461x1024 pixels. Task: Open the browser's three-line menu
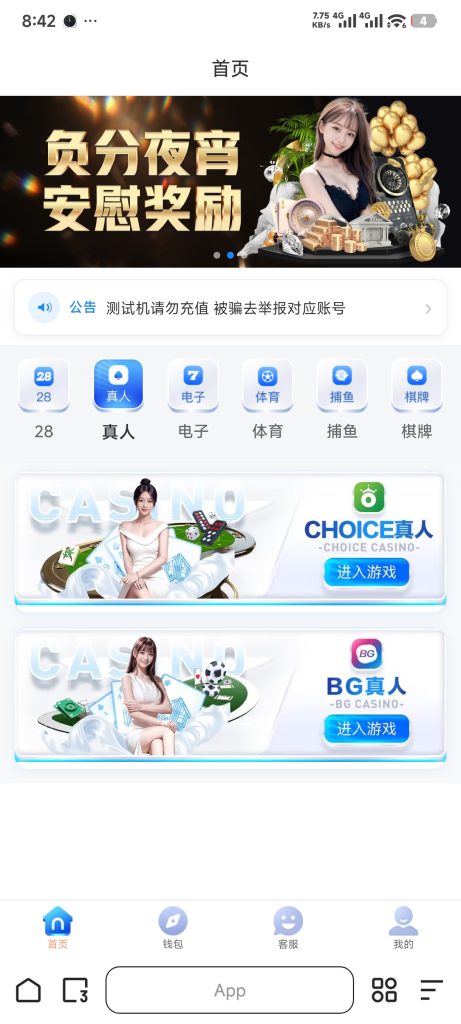click(431, 990)
